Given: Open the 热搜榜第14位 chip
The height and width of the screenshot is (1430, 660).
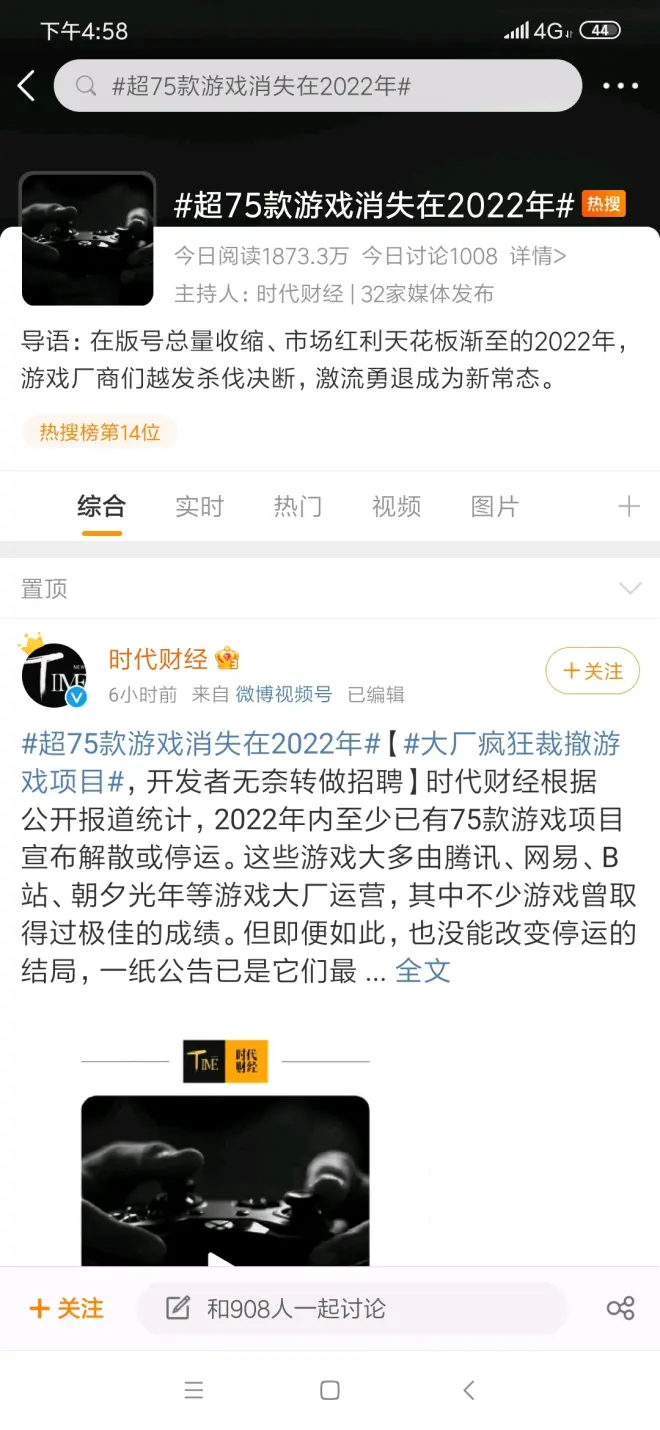Looking at the screenshot, I should (99, 433).
